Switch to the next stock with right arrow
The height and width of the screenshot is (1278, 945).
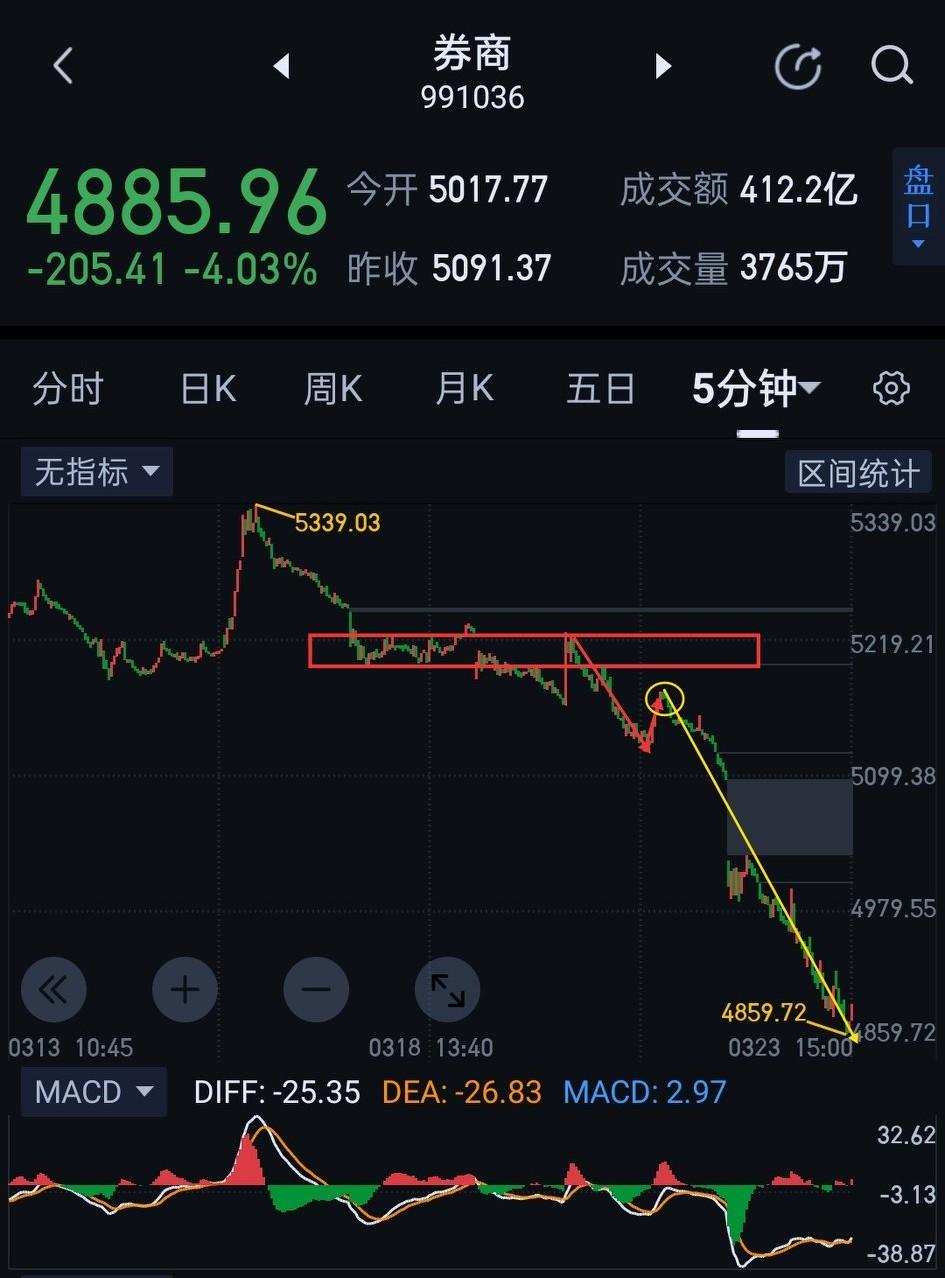pos(663,66)
